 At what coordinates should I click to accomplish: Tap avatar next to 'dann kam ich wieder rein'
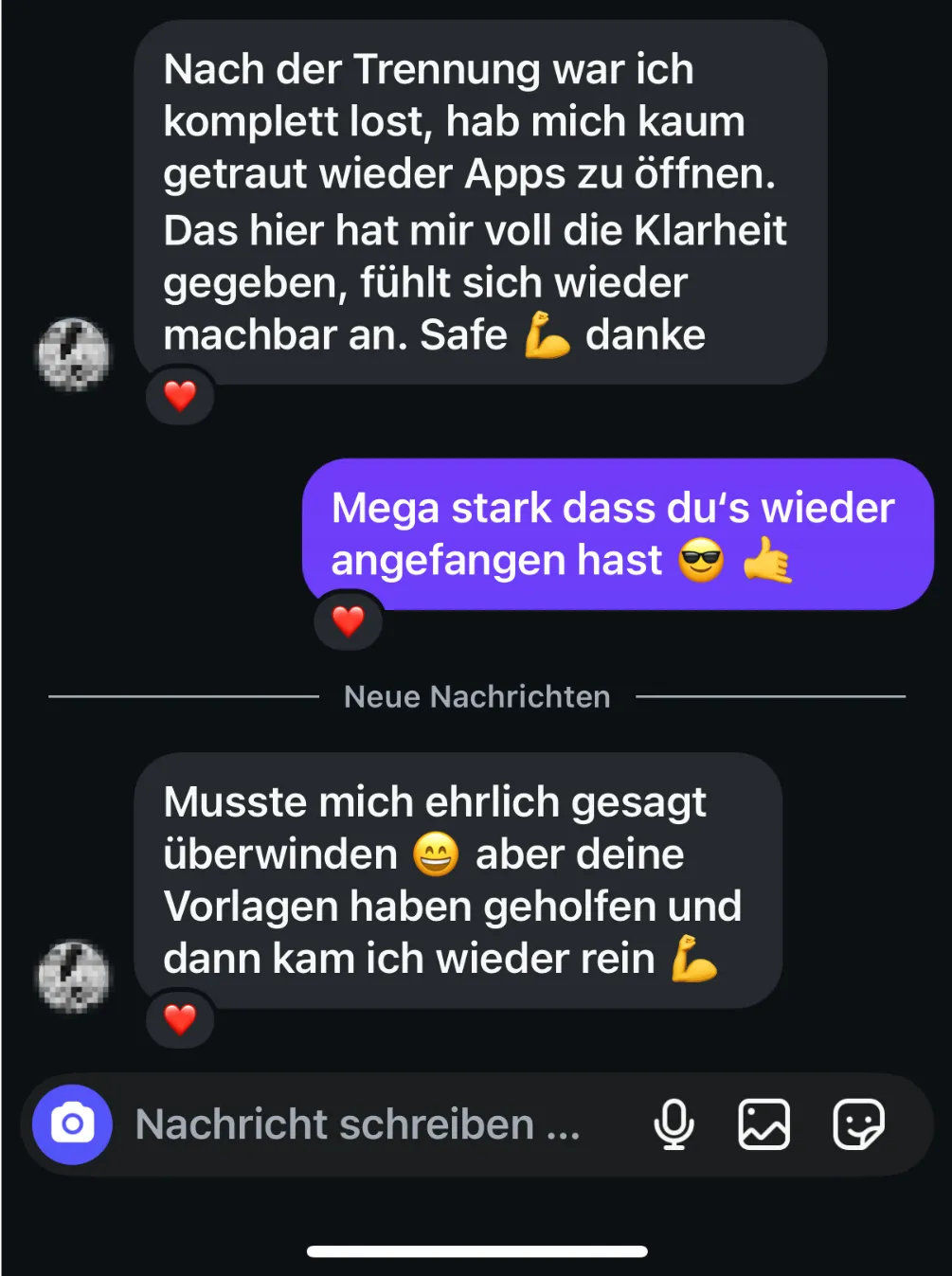73,977
